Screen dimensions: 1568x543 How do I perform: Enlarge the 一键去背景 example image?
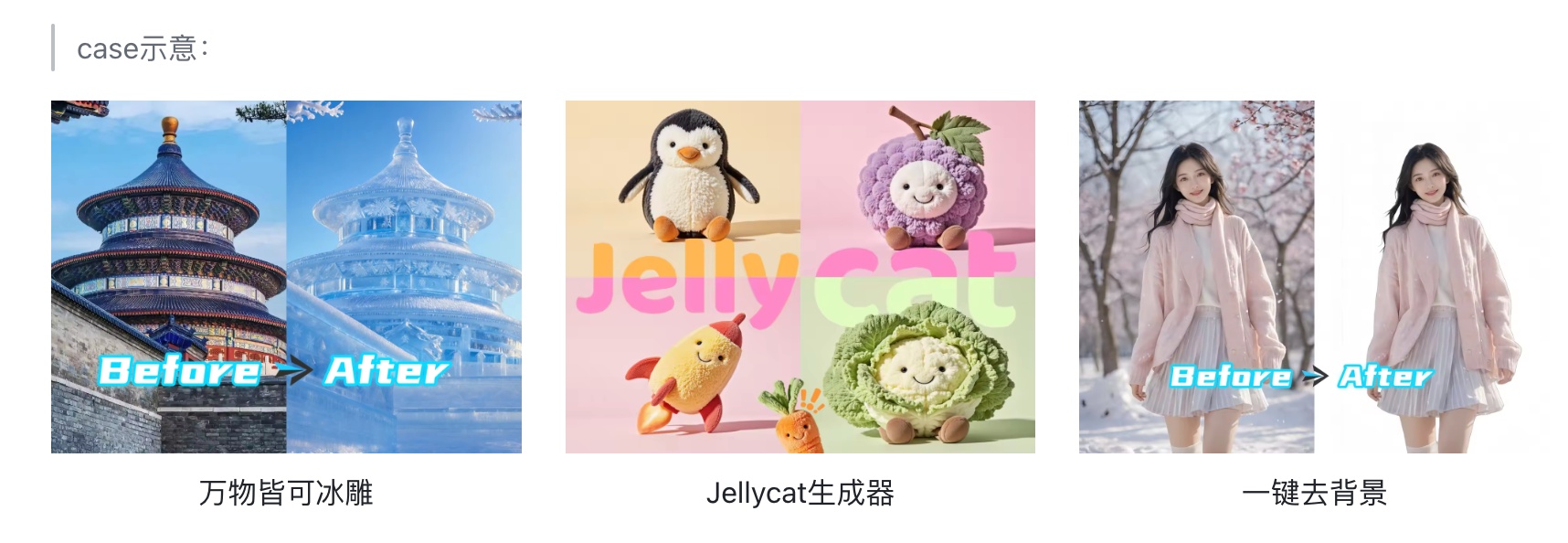(1313, 276)
